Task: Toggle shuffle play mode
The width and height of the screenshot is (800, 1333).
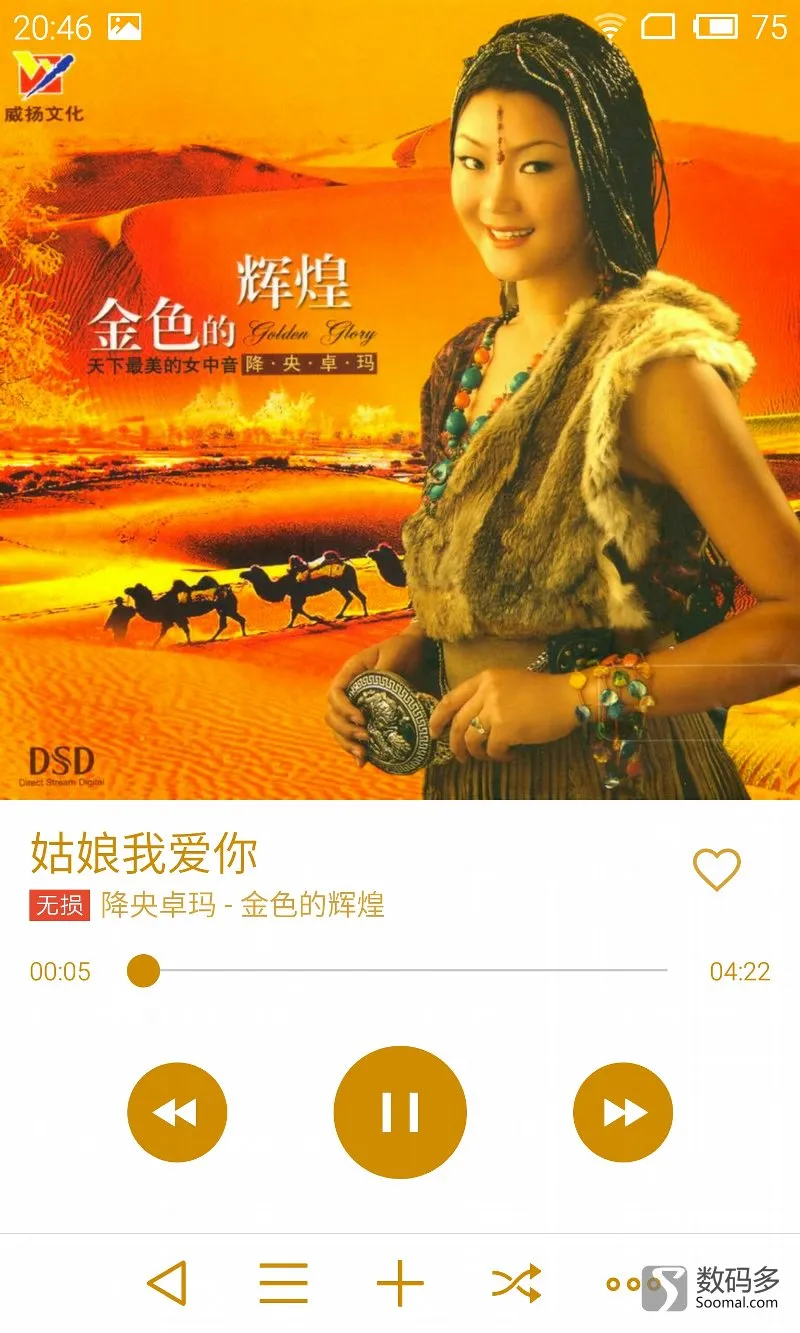Action: tap(516, 1282)
